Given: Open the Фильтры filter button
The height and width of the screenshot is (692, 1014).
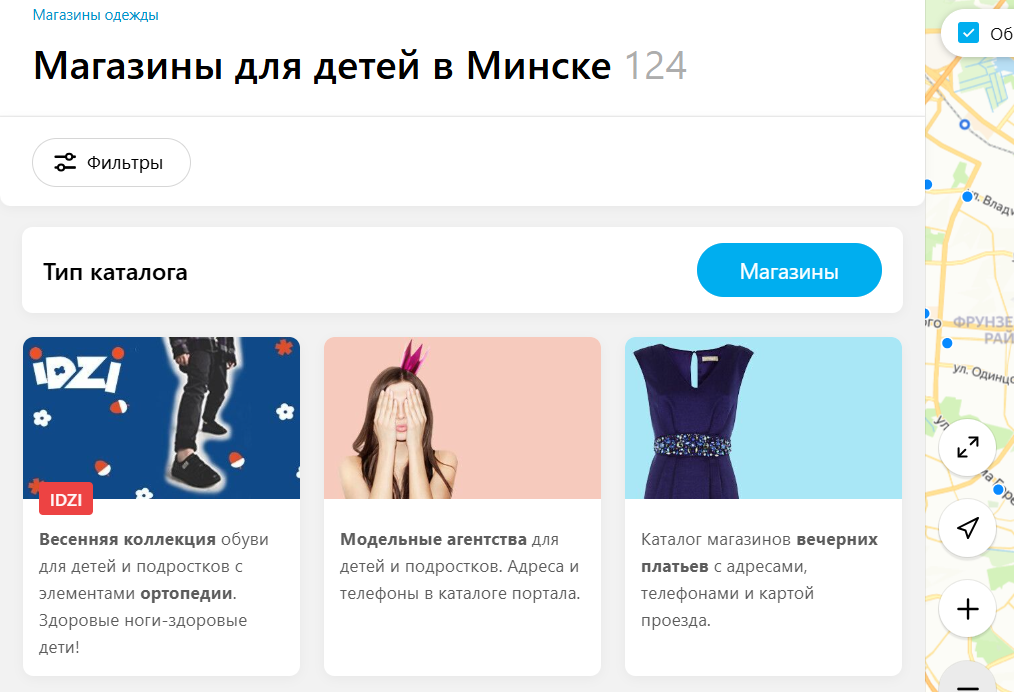Looking at the screenshot, I should (111, 162).
